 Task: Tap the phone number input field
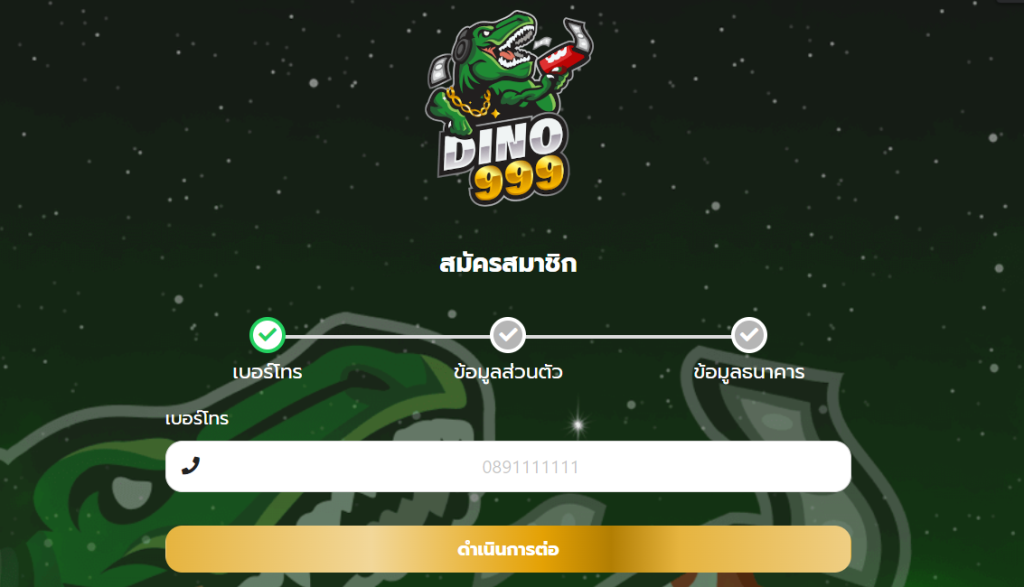530,467
